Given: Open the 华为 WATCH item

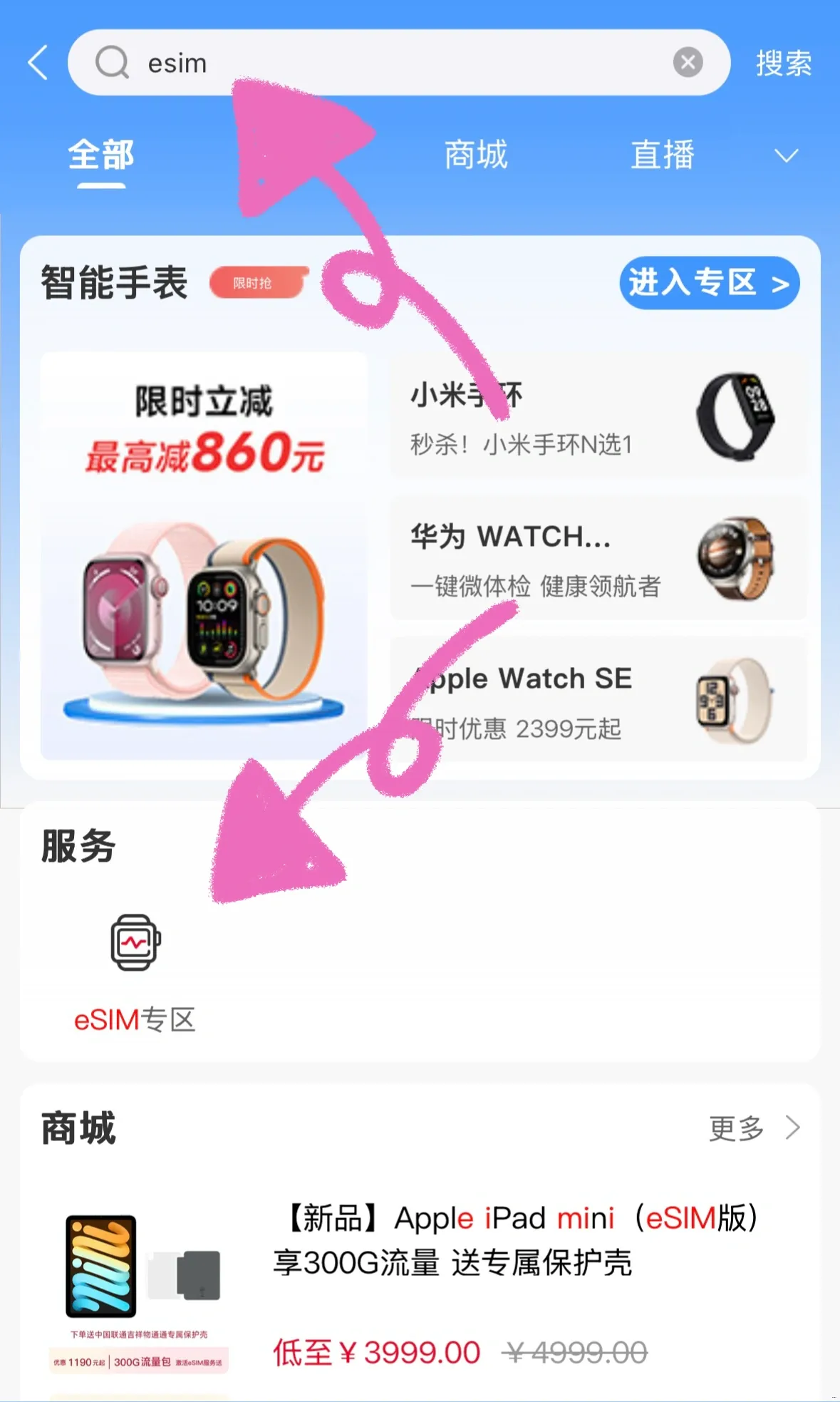Looking at the screenshot, I should click(x=598, y=560).
